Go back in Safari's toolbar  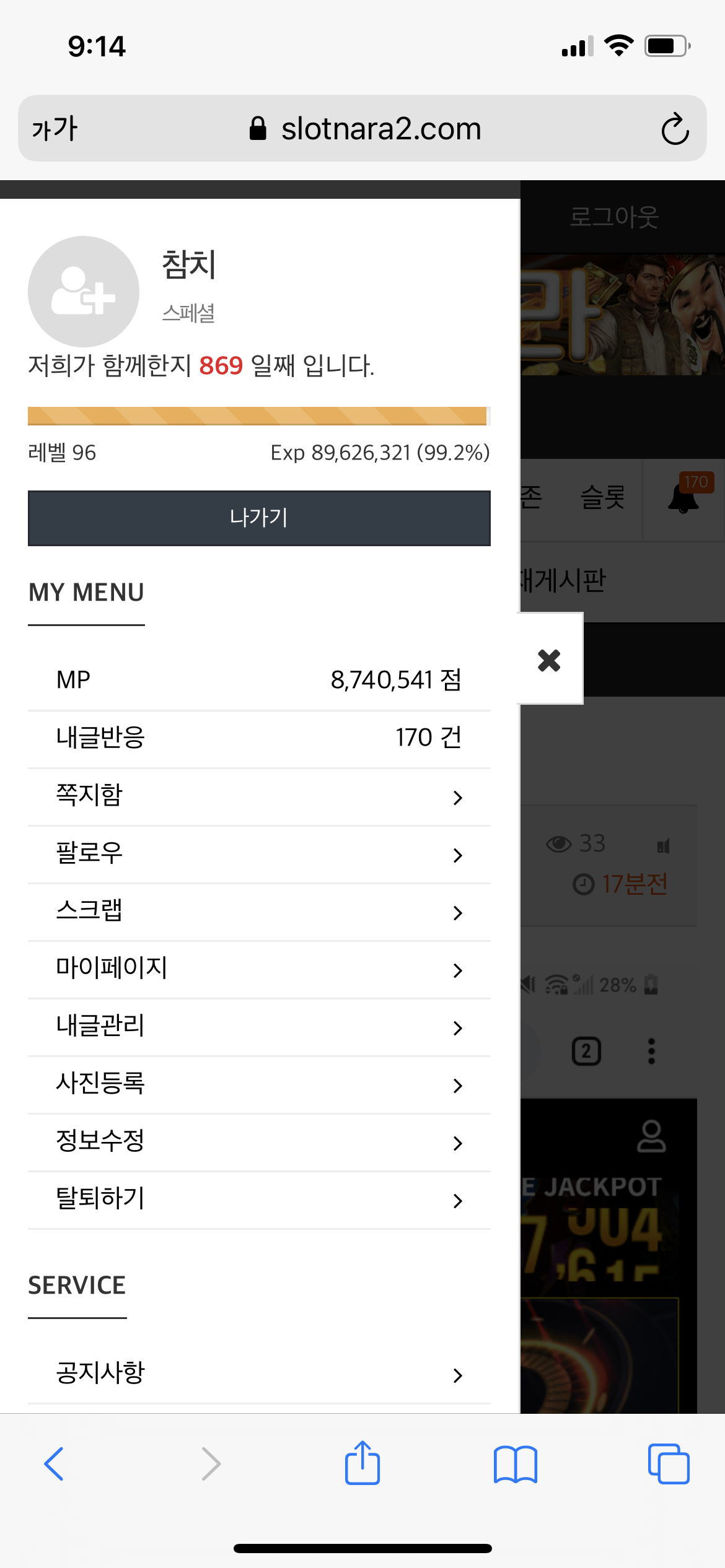(x=55, y=1464)
